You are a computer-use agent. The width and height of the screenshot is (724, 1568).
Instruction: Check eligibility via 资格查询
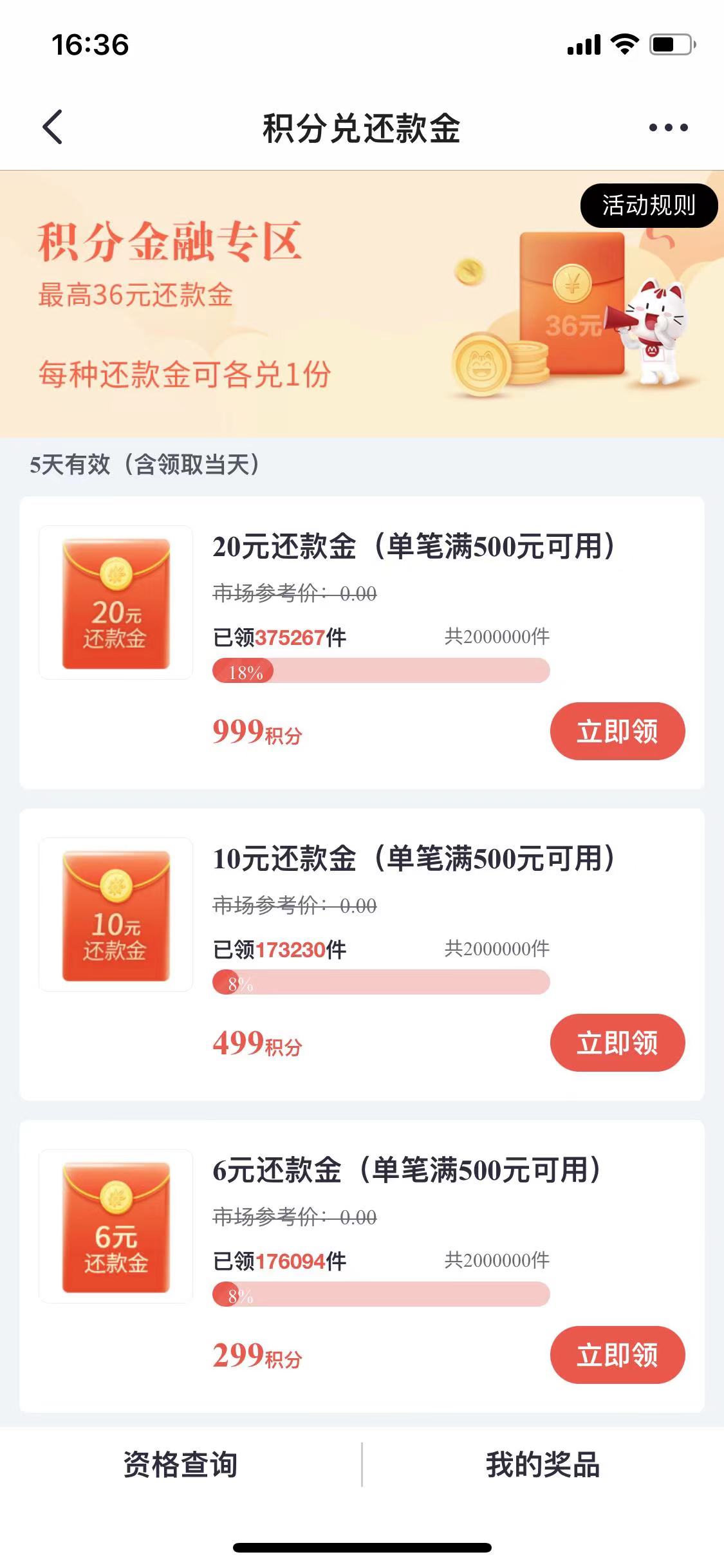click(x=180, y=1464)
